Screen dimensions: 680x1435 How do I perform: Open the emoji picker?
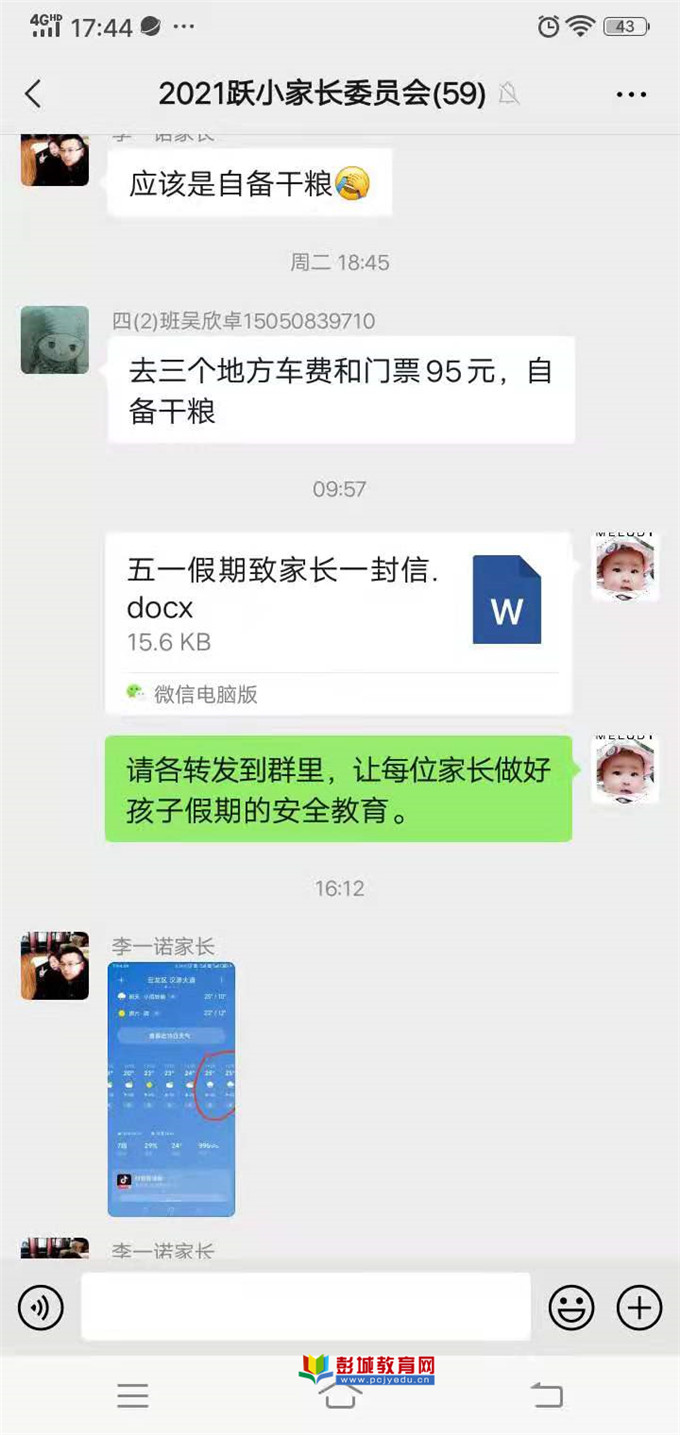tap(571, 1307)
